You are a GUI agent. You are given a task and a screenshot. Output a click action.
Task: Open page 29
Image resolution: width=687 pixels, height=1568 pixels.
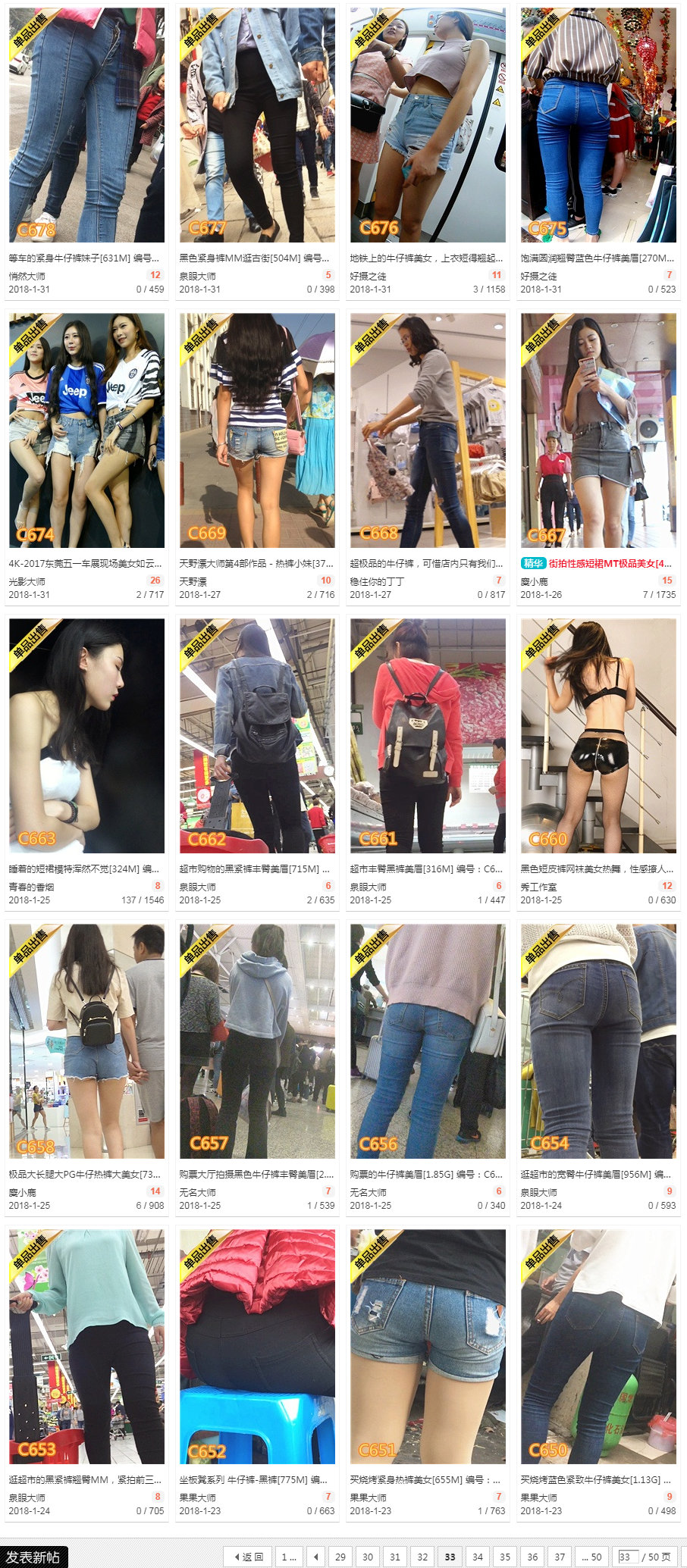(340, 1557)
